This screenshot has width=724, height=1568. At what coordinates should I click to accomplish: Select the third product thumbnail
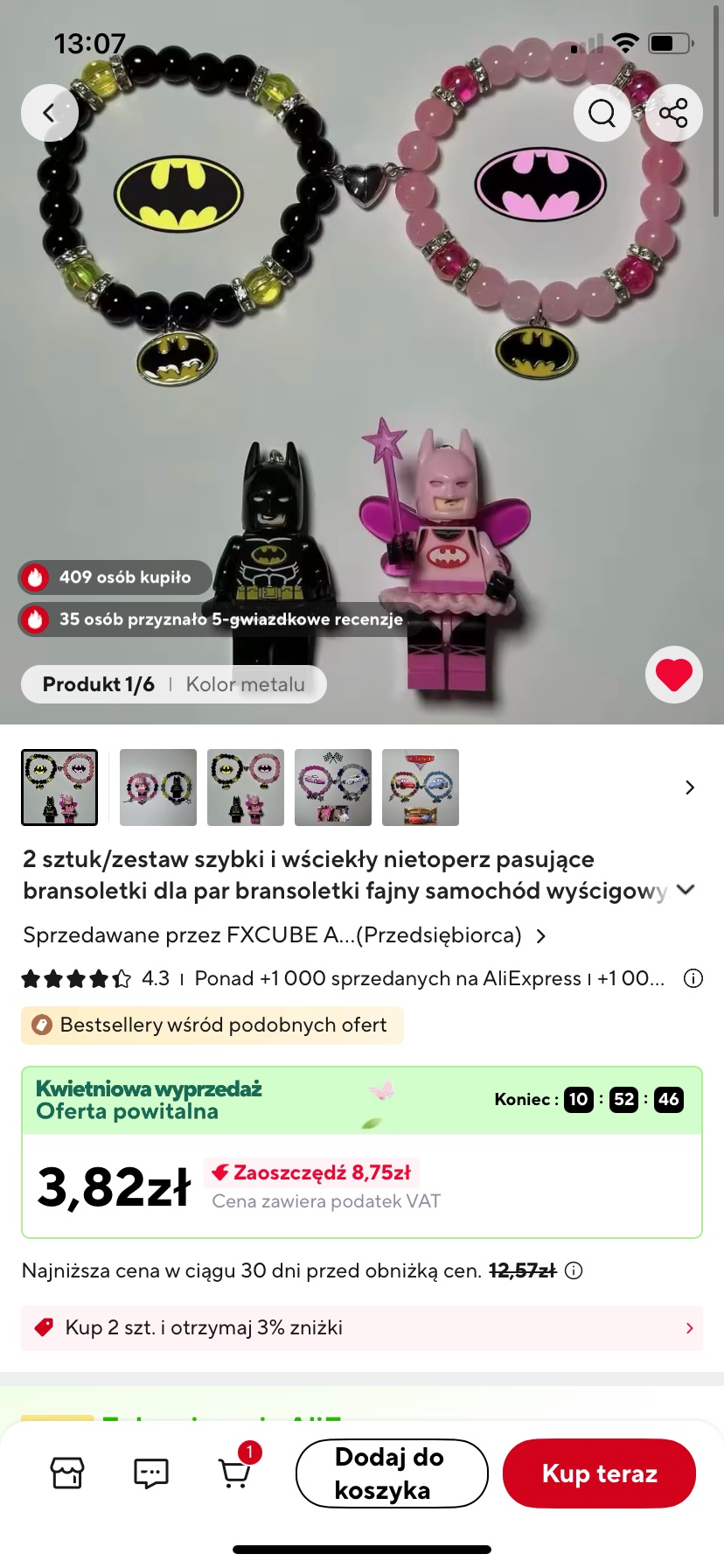(x=246, y=787)
